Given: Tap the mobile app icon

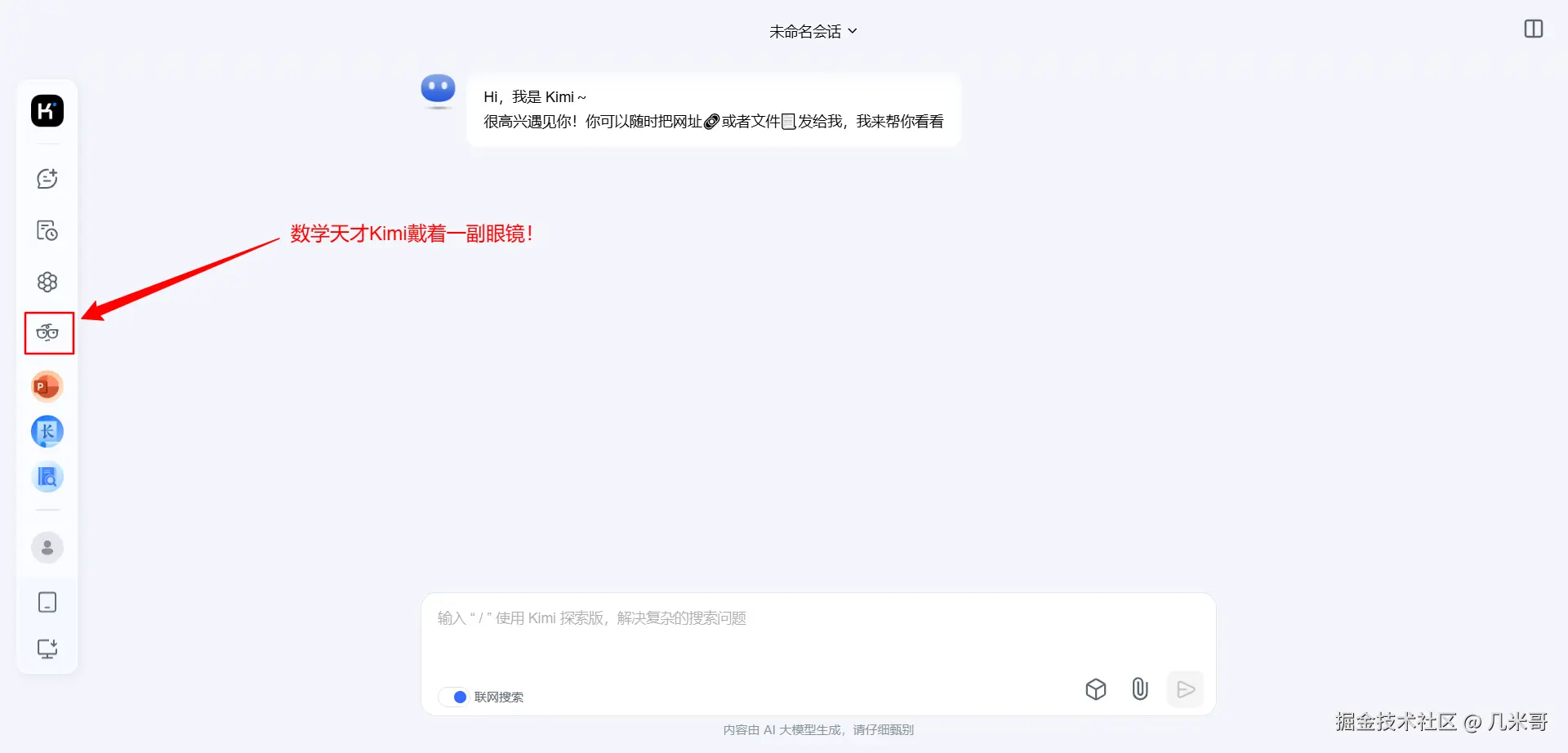Looking at the screenshot, I should click(47, 603).
